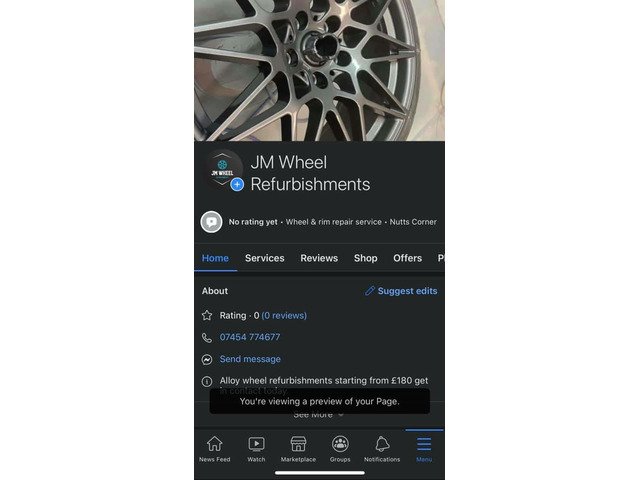The image size is (640, 480).
Task: Open the Notifications bell
Action: [x=382, y=449]
